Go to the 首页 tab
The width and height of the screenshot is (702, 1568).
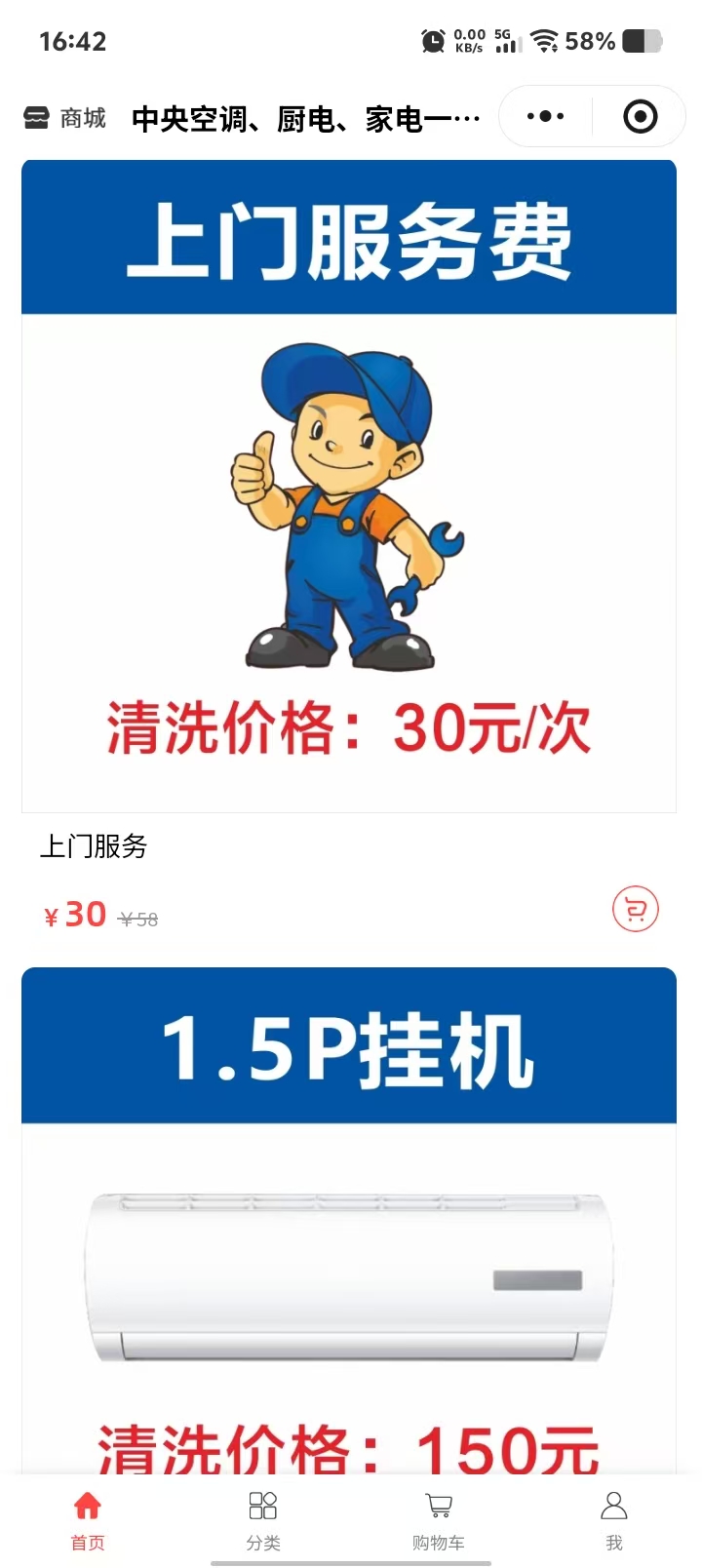click(88, 1519)
